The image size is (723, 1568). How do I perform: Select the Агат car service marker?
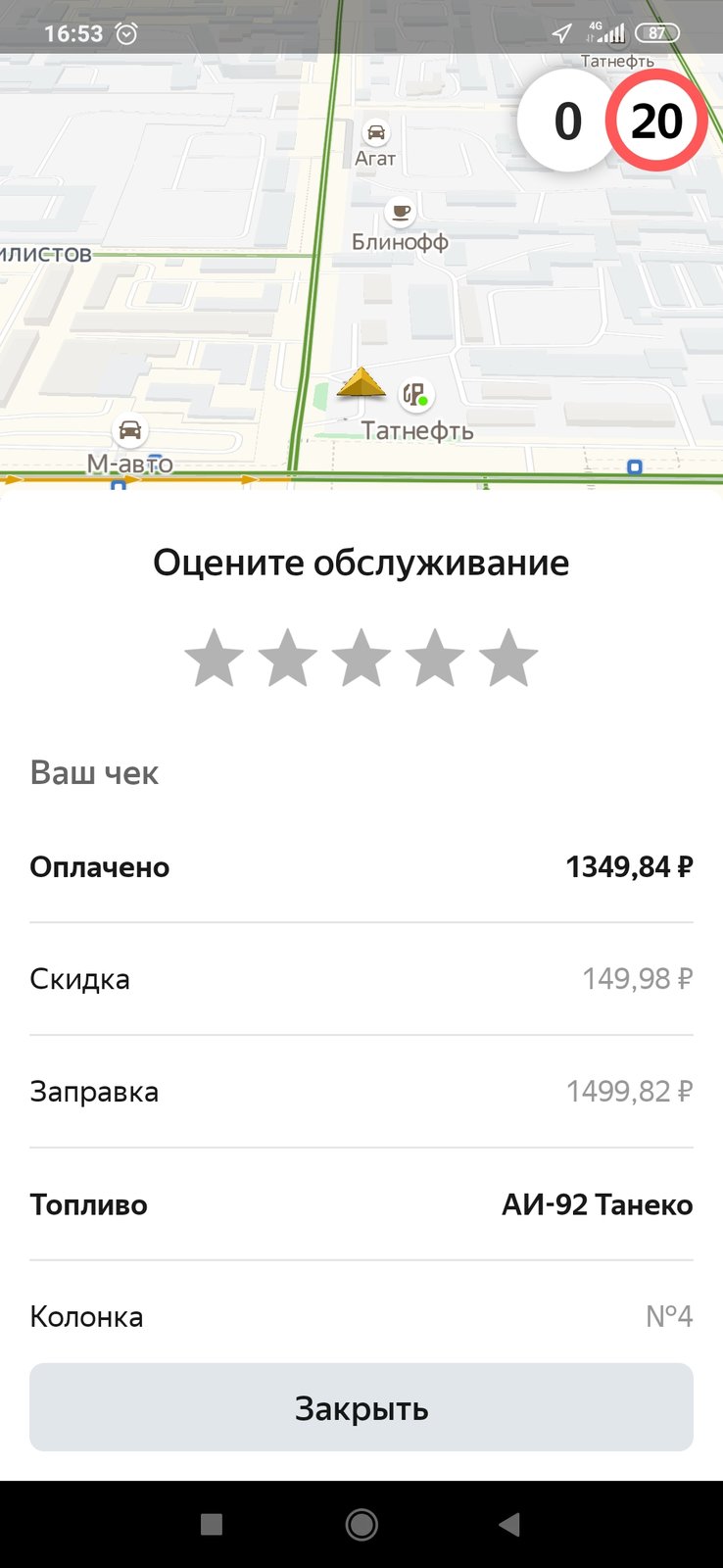[375, 131]
